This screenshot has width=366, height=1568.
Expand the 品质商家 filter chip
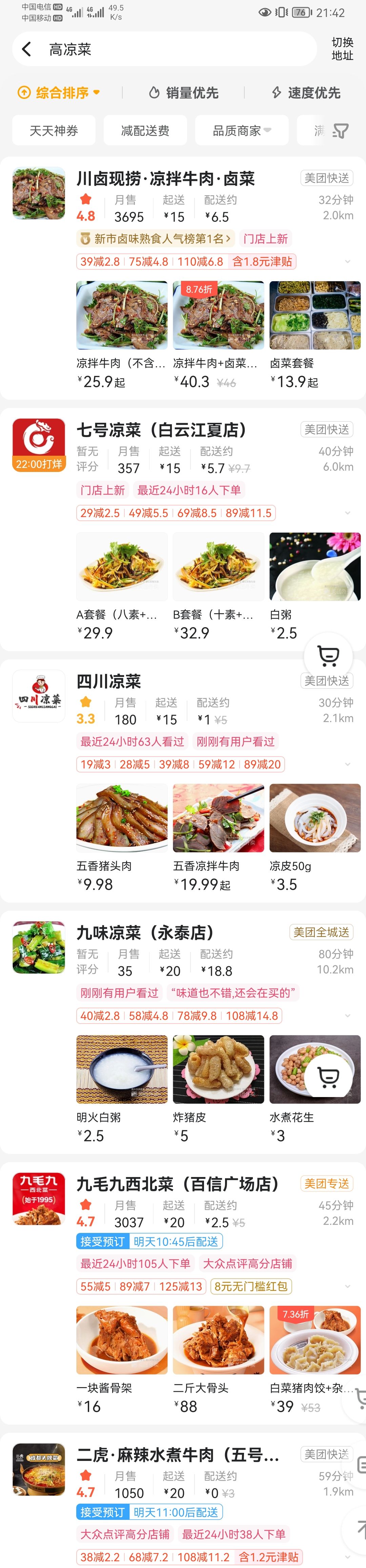pos(241,130)
